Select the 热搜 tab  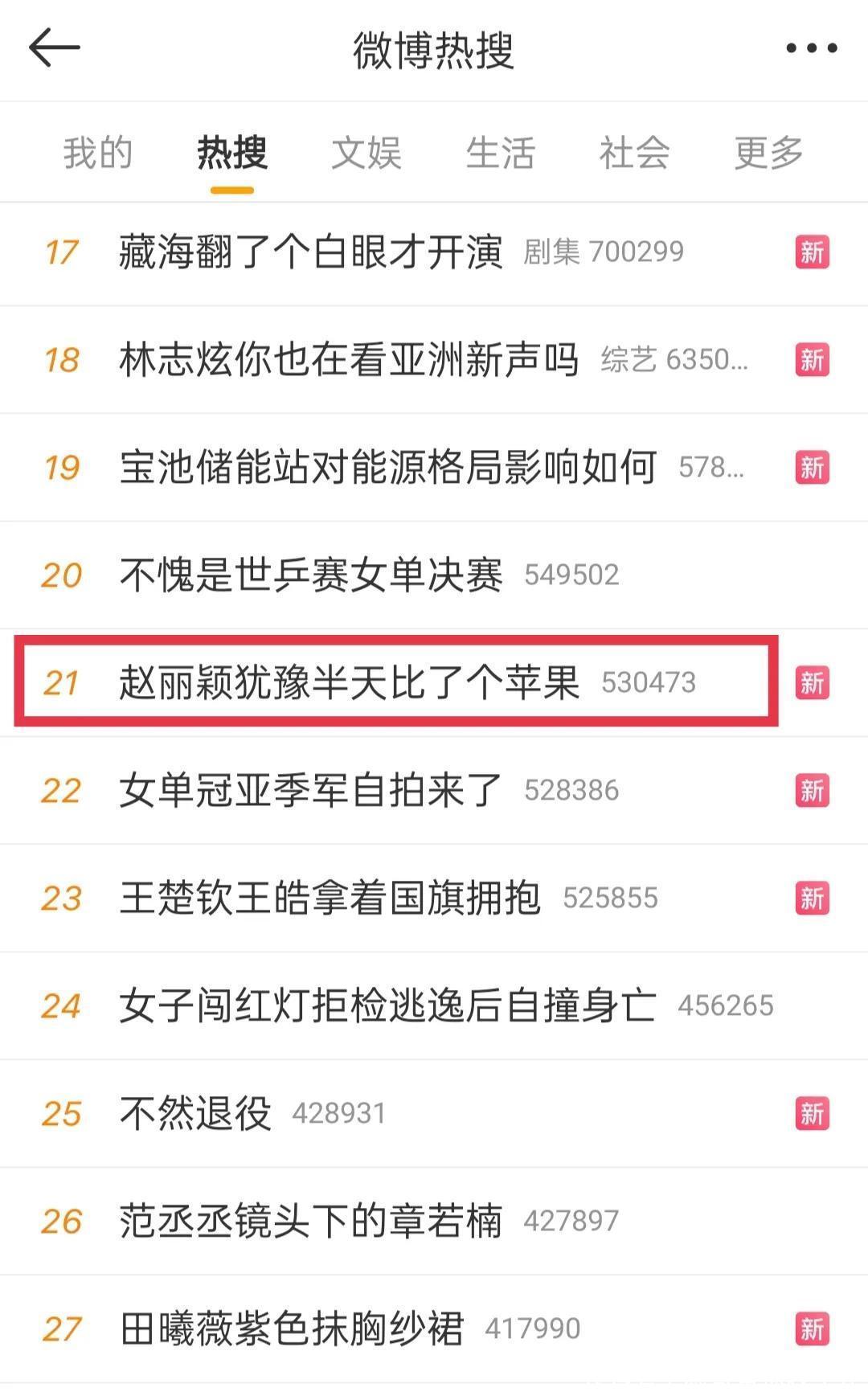coord(232,153)
